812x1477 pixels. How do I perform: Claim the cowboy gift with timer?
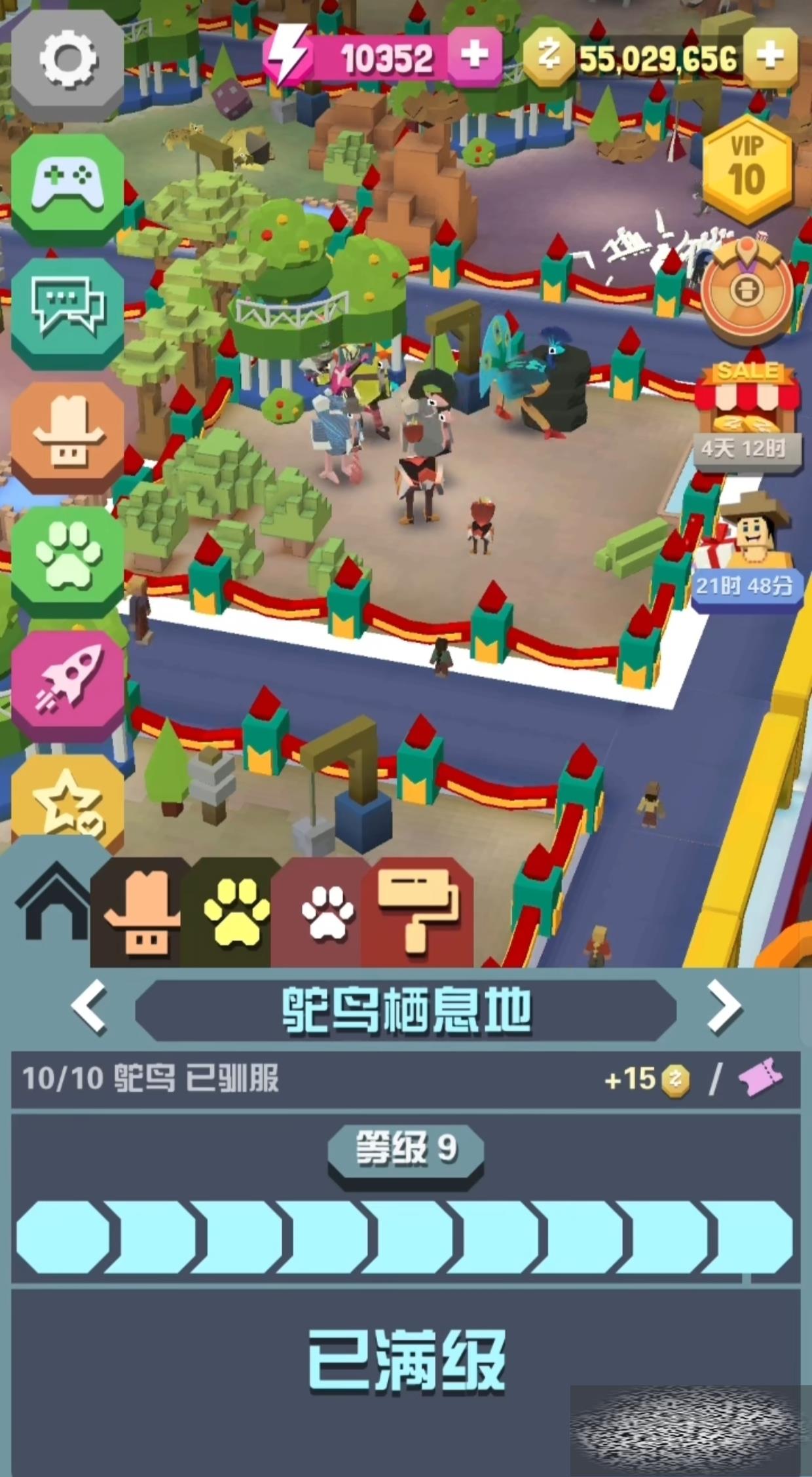(747, 544)
